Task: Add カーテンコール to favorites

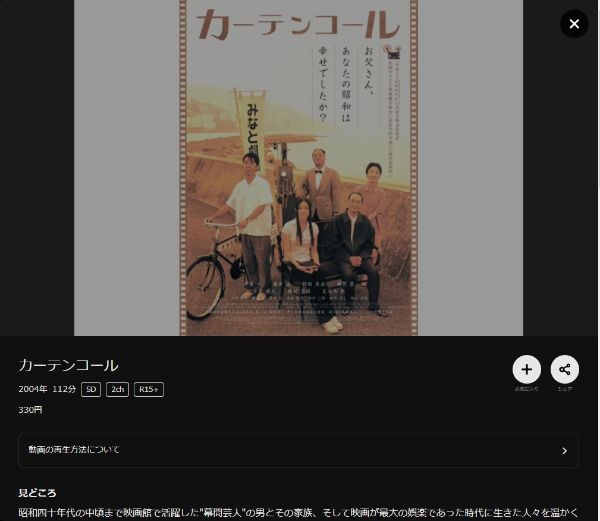Action: 527,369
